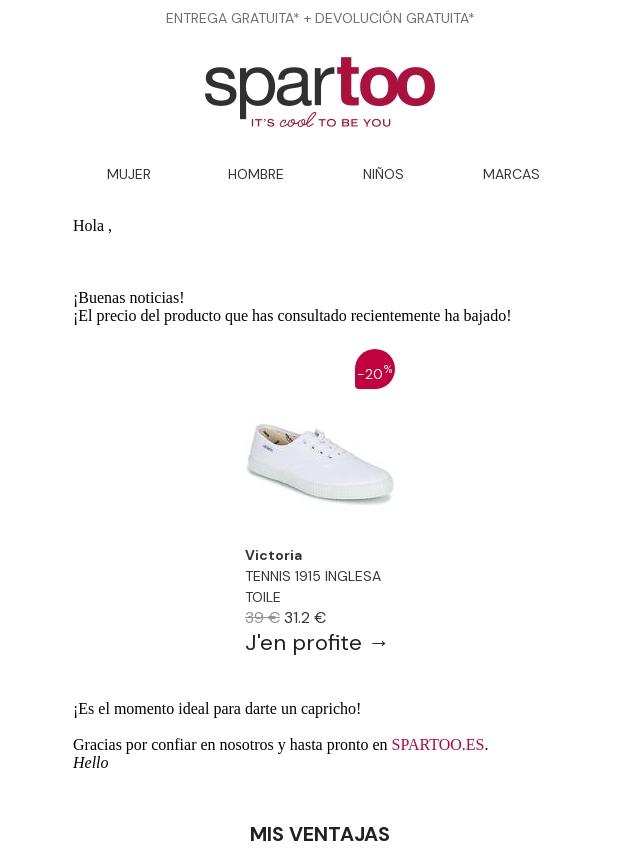Screen dimensions: 640x854
Task: Browse the MARCAS section
Action: tap(511, 174)
